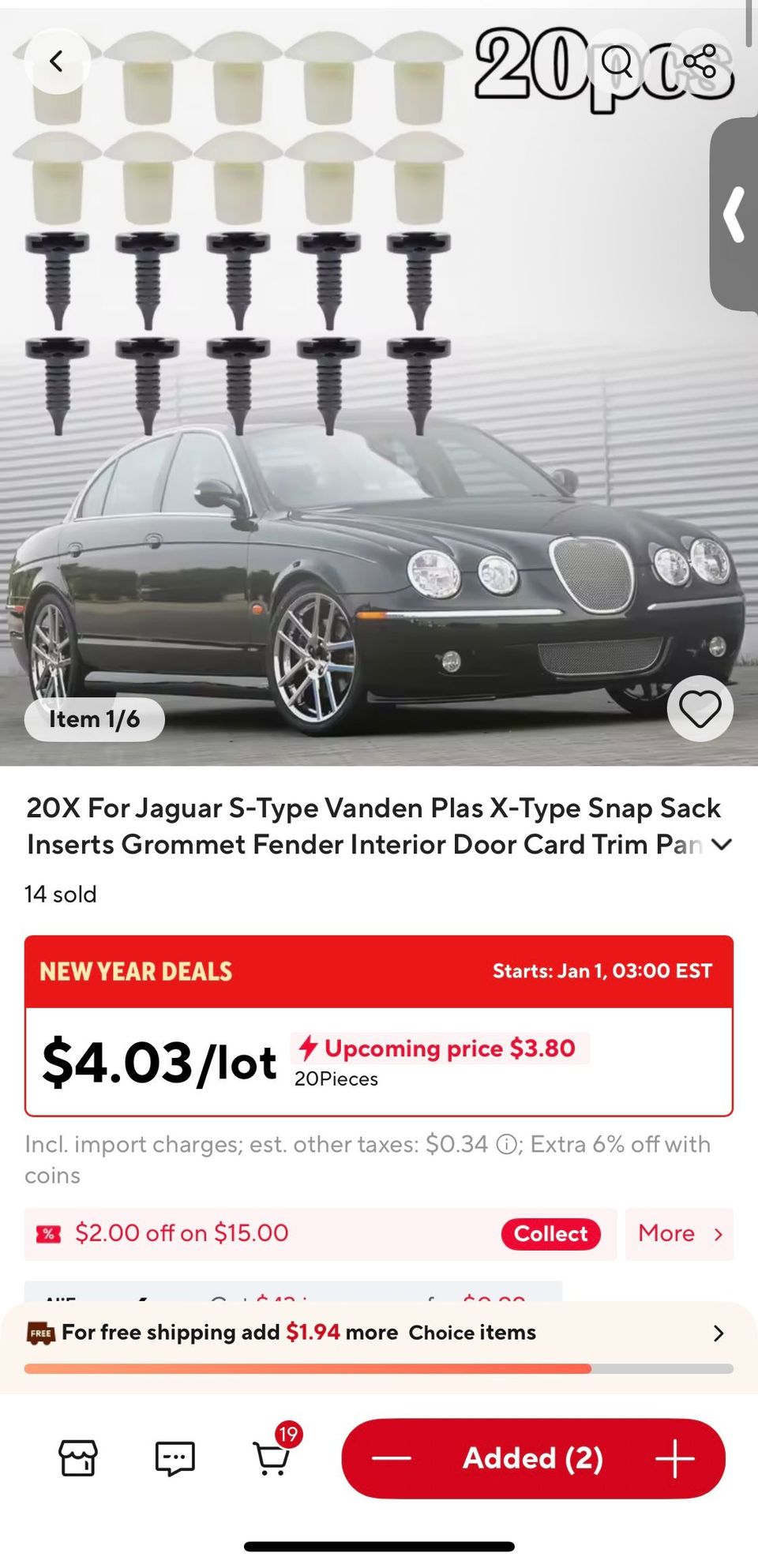This screenshot has width=758, height=1568.
Task: Expand the full product title
Action: [721, 845]
